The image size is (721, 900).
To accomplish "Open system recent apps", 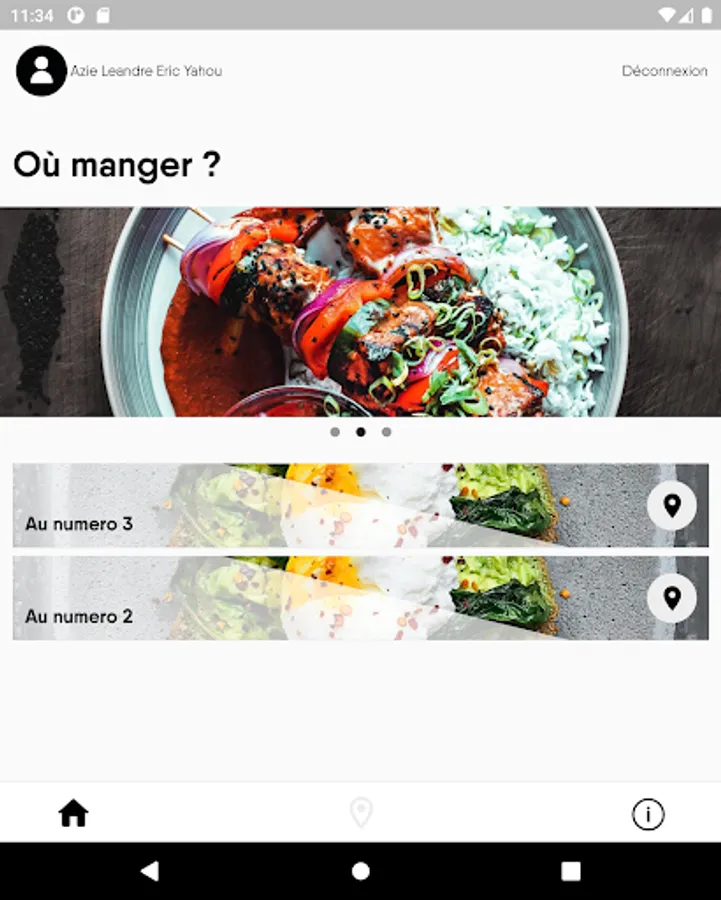I will coord(571,871).
